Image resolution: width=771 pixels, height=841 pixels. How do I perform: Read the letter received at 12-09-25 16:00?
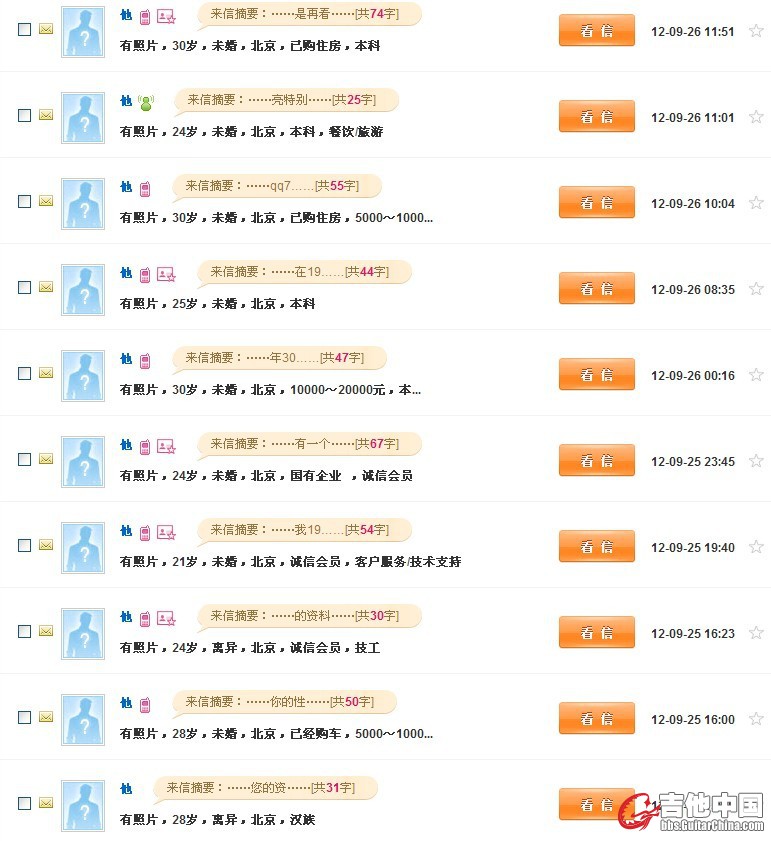click(x=596, y=719)
